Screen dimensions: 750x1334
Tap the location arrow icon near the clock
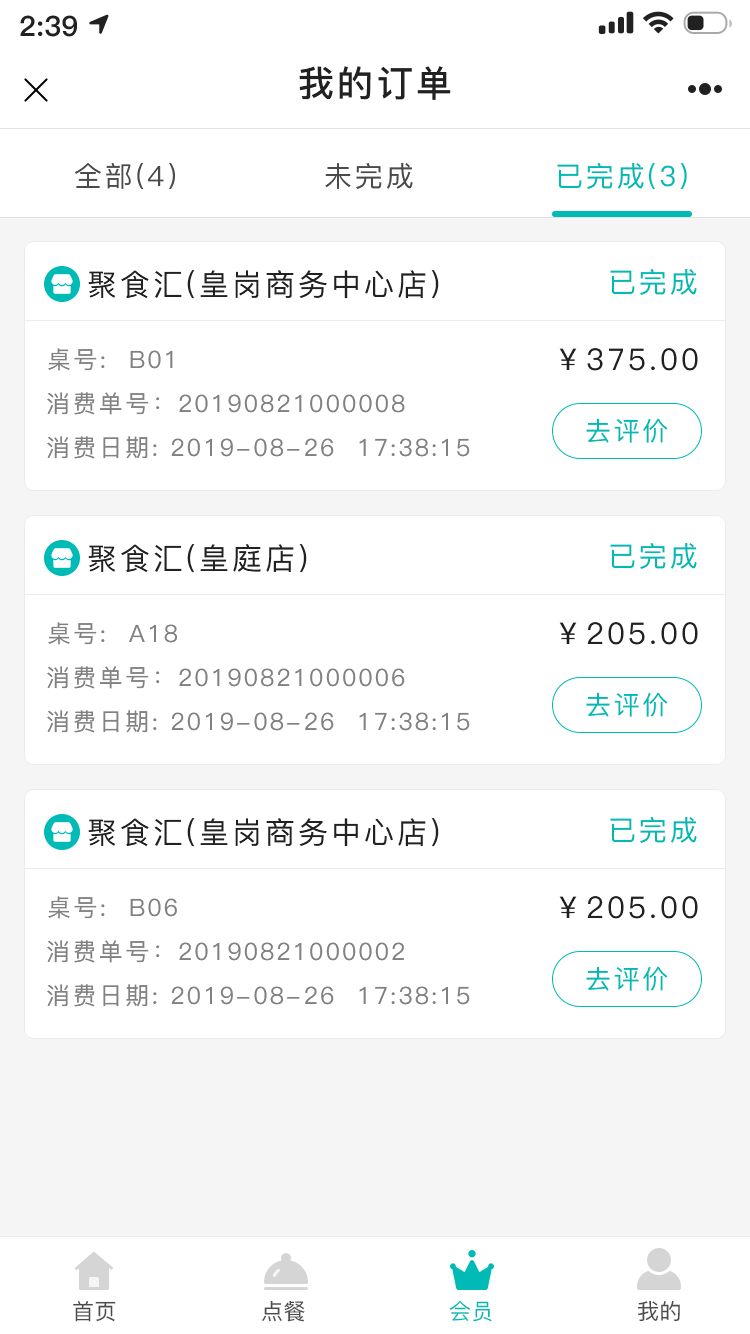(98, 24)
